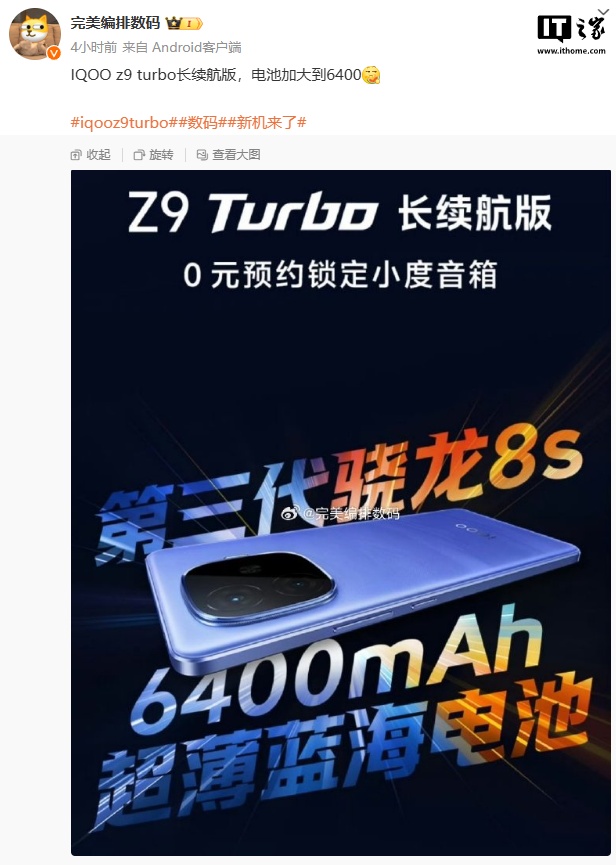Viewport: 616px width, 865px height.
Task: Collapse the image with 收起
Action: coord(90,155)
